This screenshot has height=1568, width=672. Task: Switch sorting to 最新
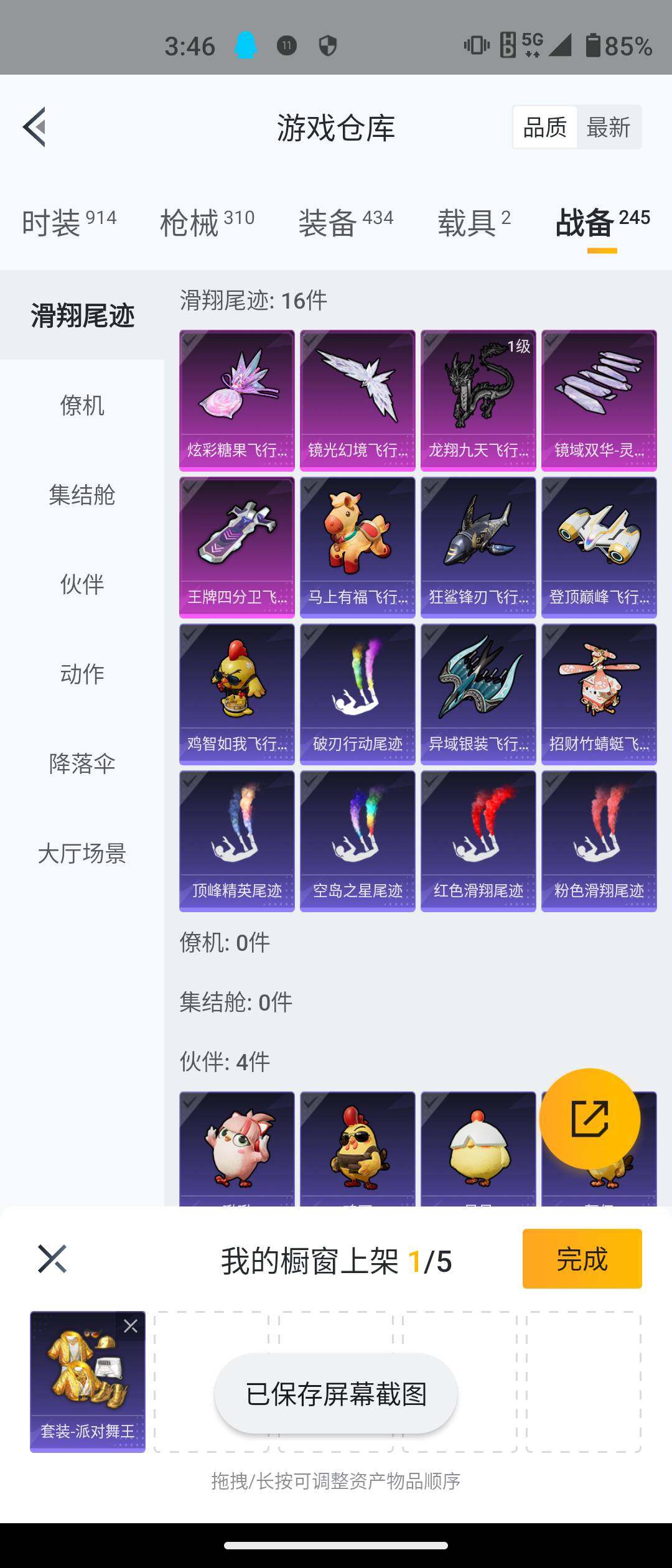[x=608, y=126]
